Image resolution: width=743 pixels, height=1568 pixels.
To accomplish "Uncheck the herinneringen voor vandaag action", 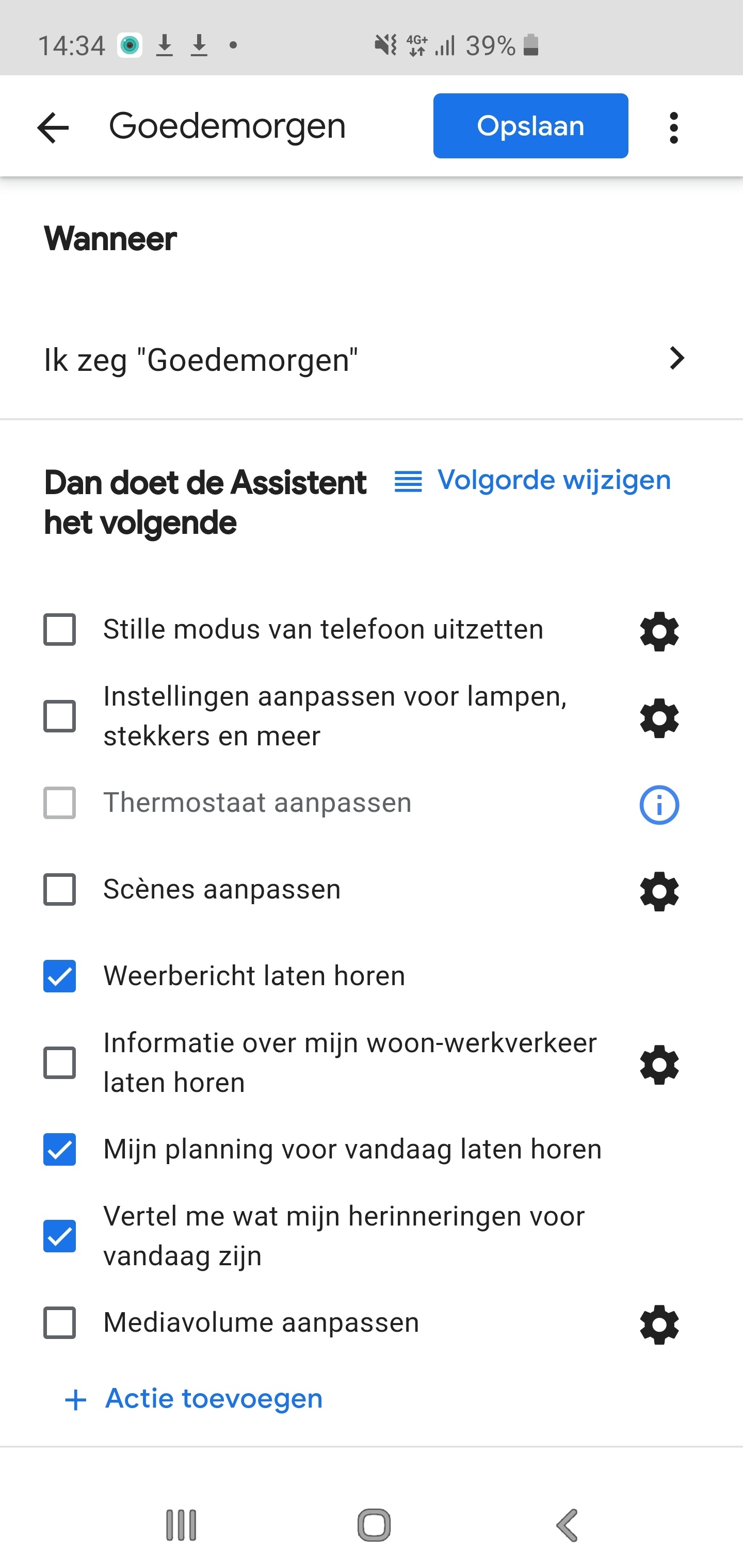I will coord(60,1236).
